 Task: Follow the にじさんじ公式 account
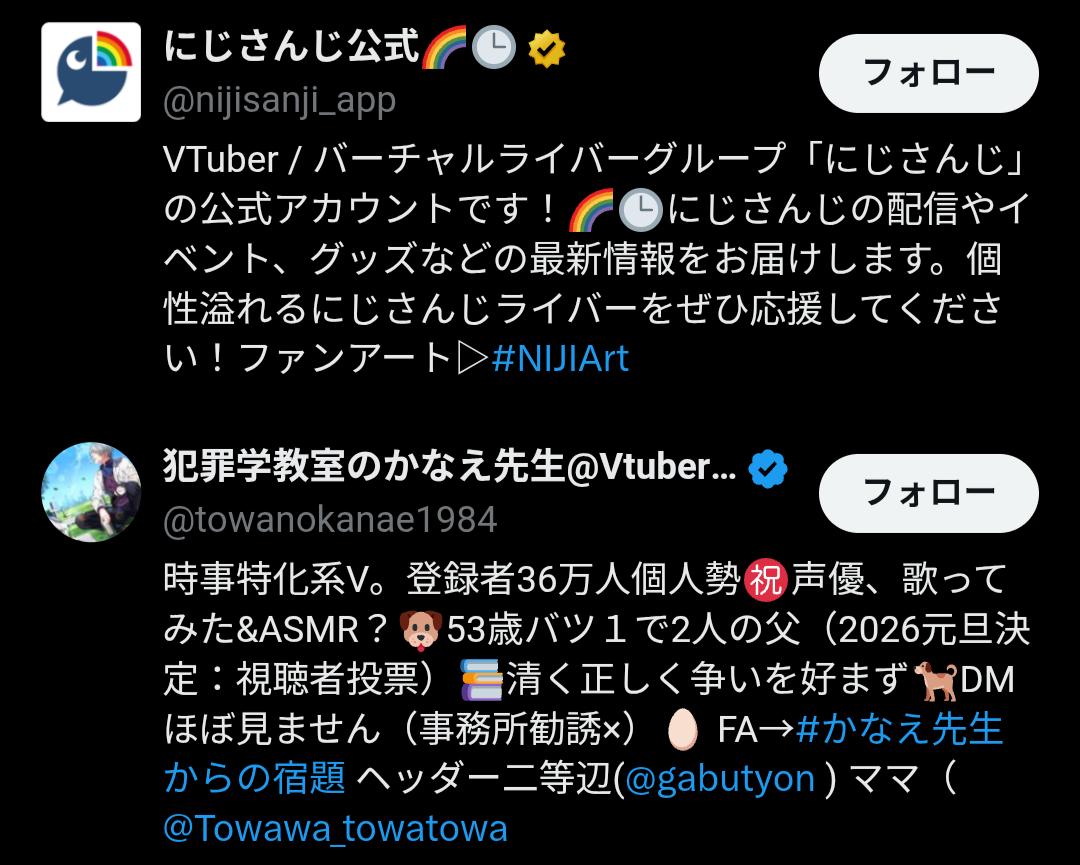pyautogui.click(x=928, y=72)
